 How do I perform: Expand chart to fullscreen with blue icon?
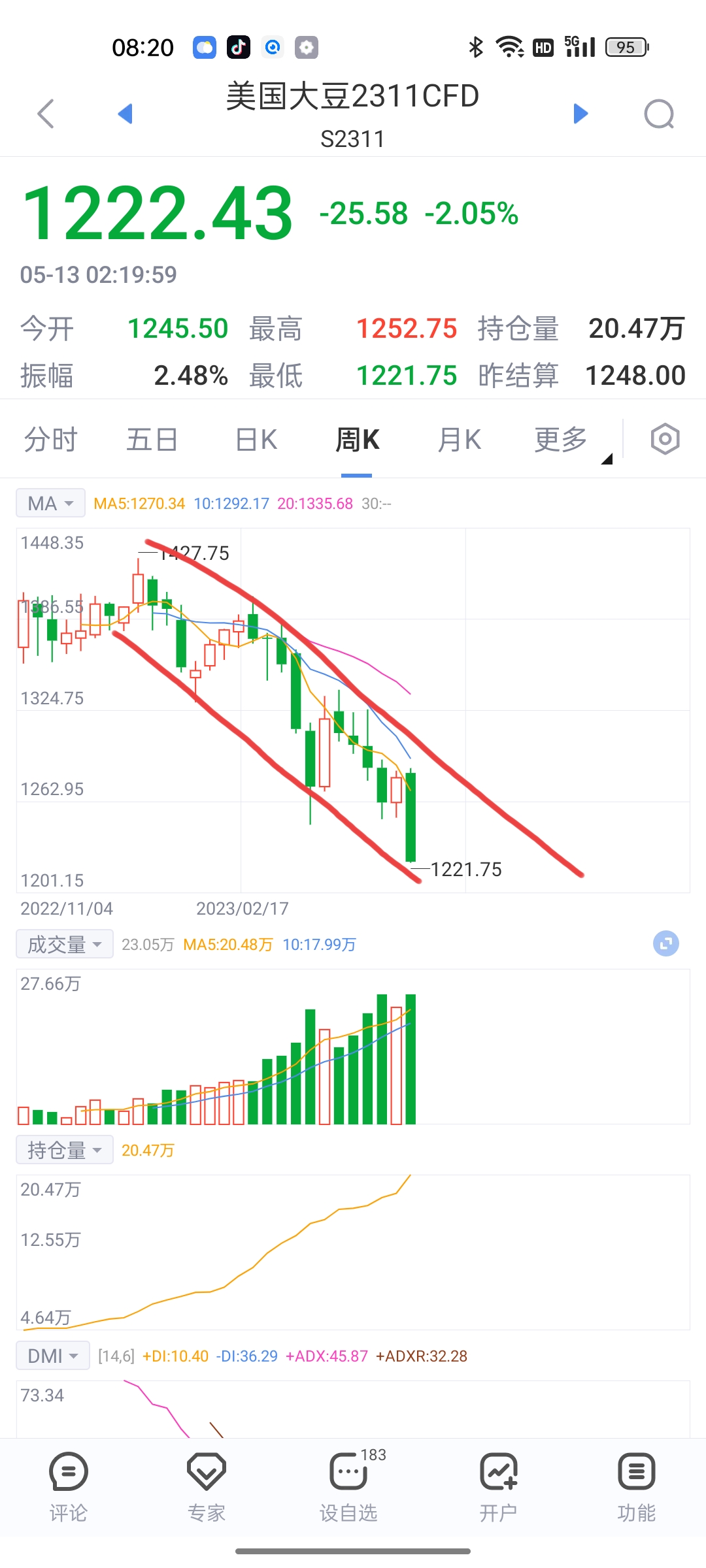[665, 943]
